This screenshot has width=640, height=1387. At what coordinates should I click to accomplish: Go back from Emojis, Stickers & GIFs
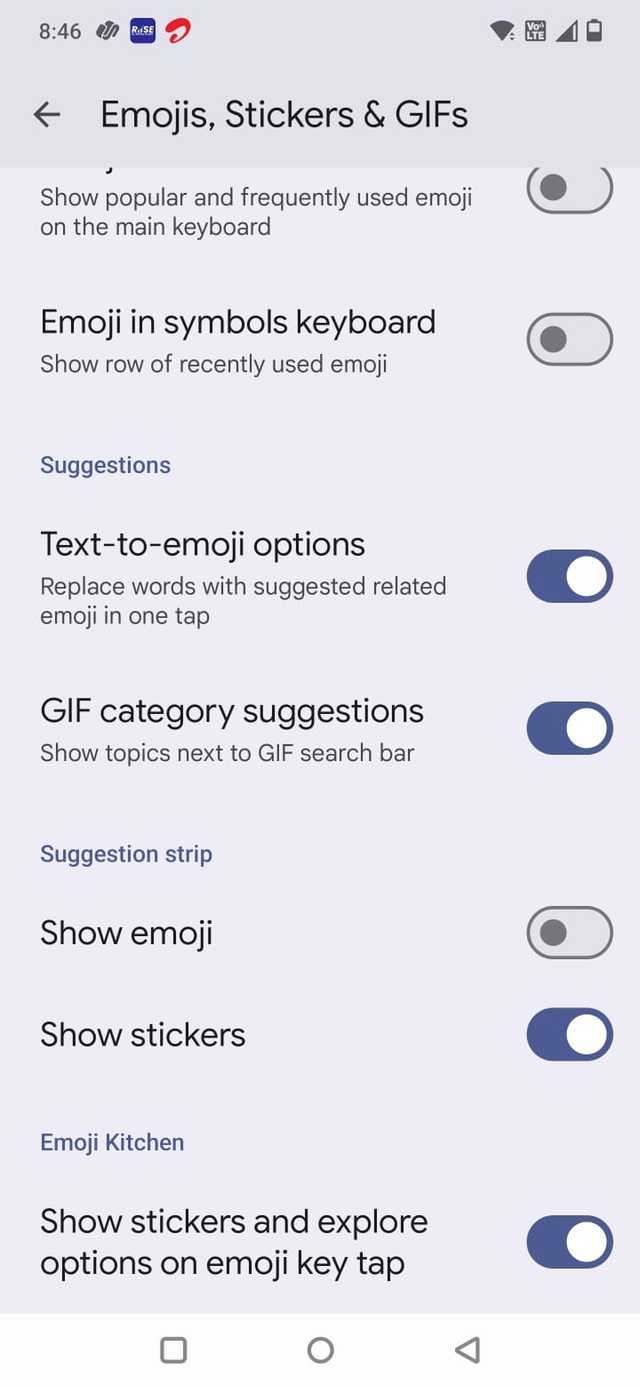(x=47, y=115)
